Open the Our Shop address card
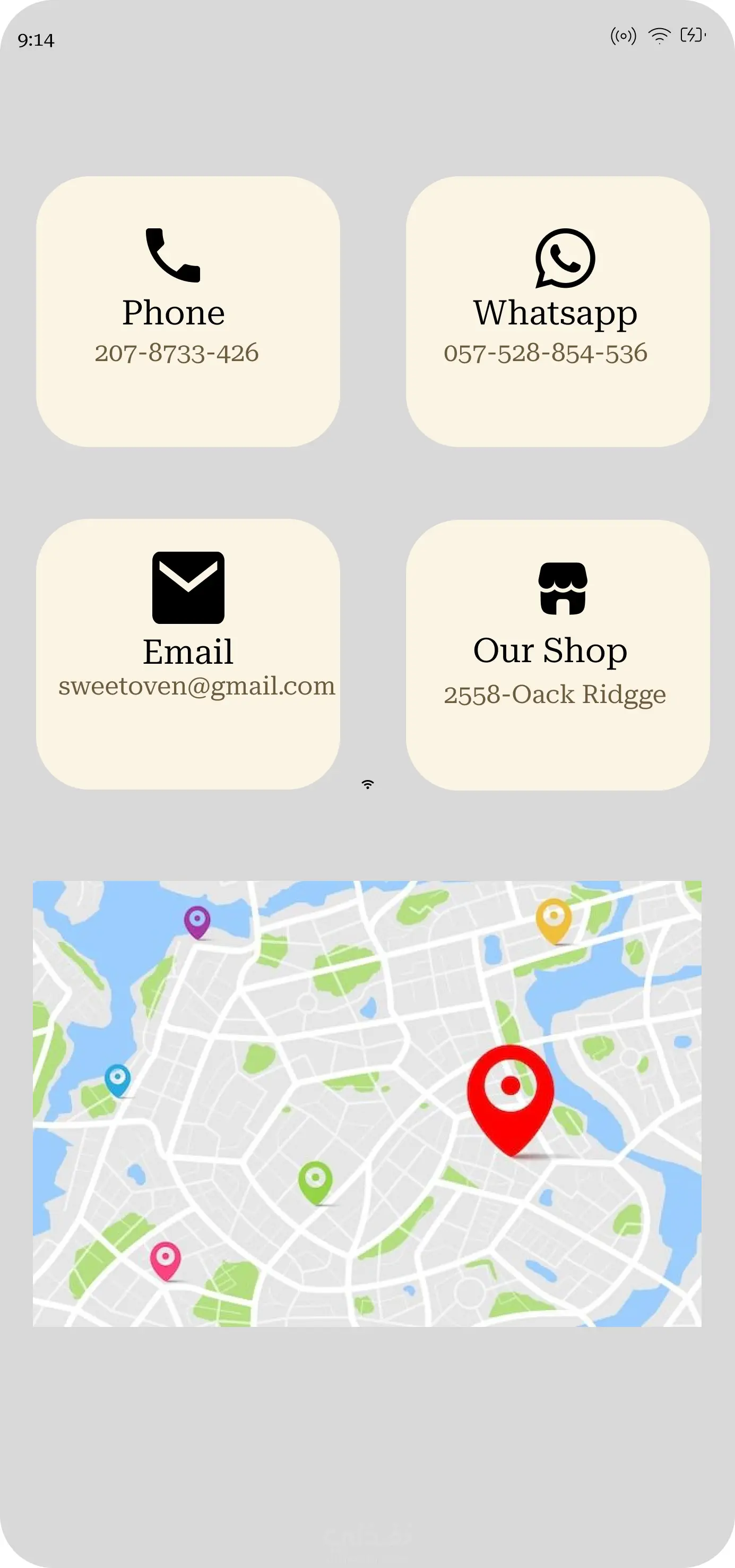 [x=557, y=655]
